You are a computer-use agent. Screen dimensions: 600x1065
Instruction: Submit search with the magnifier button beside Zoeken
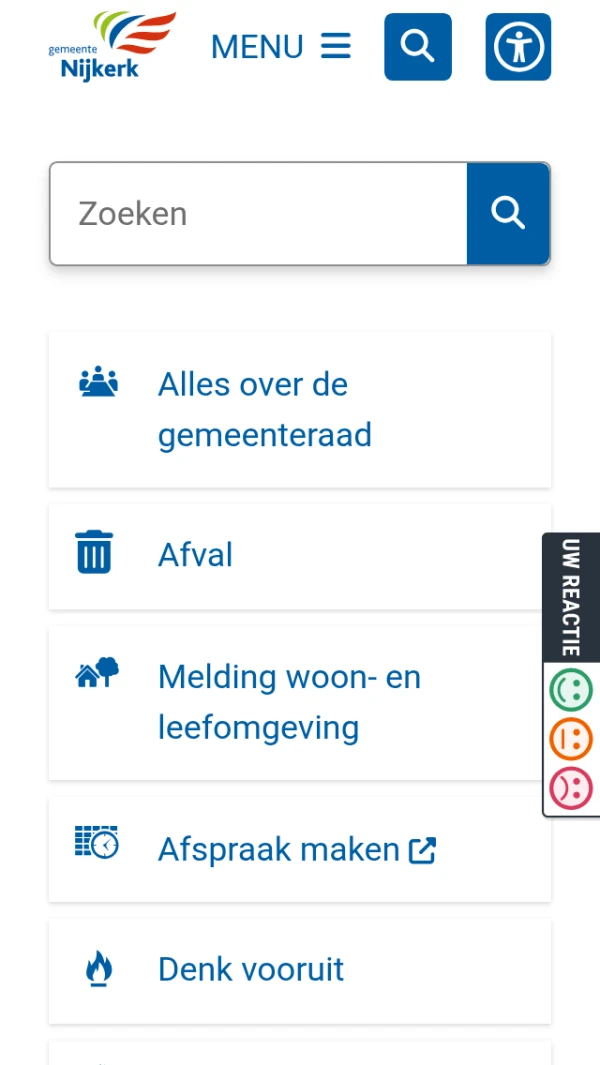click(508, 213)
